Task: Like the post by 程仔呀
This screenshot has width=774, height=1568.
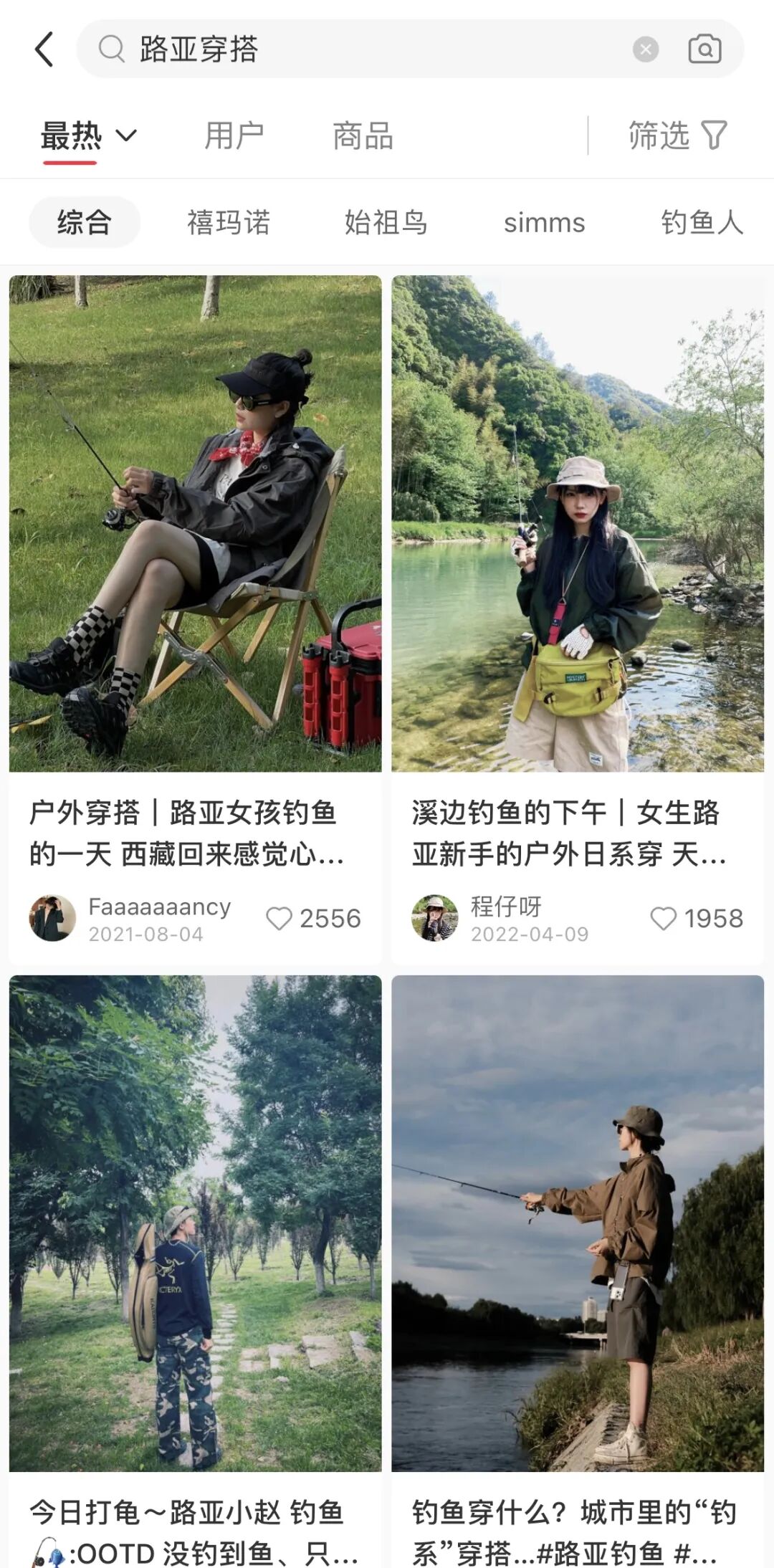Action: tap(663, 918)
